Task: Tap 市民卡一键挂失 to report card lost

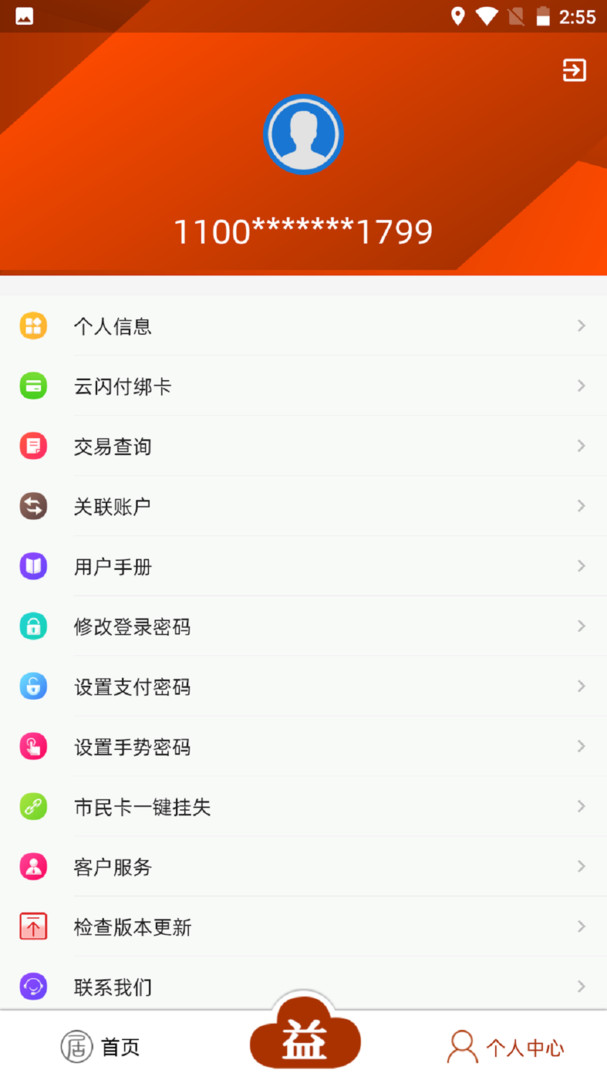Action: [x=303, y=806]
